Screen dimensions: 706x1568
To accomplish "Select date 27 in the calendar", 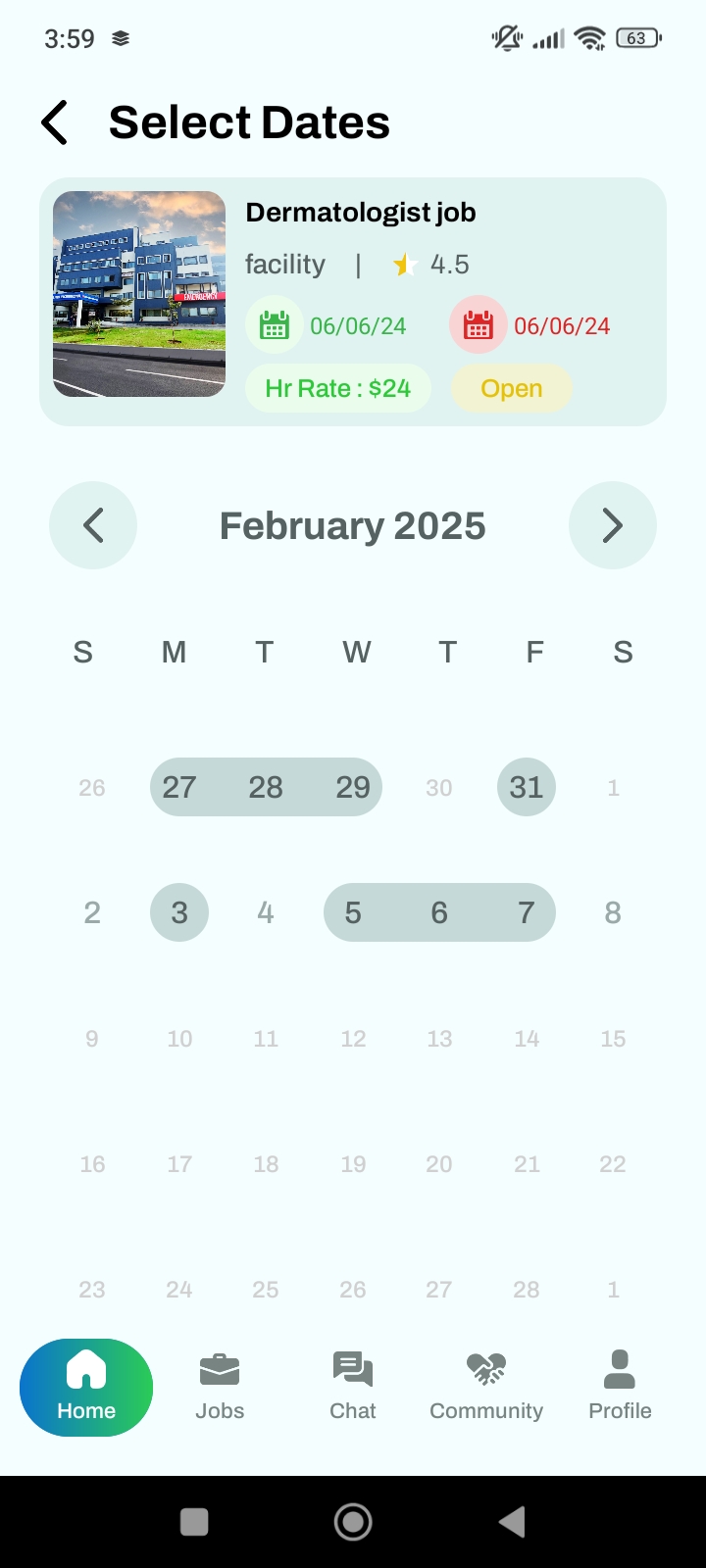I will [179, 787].
